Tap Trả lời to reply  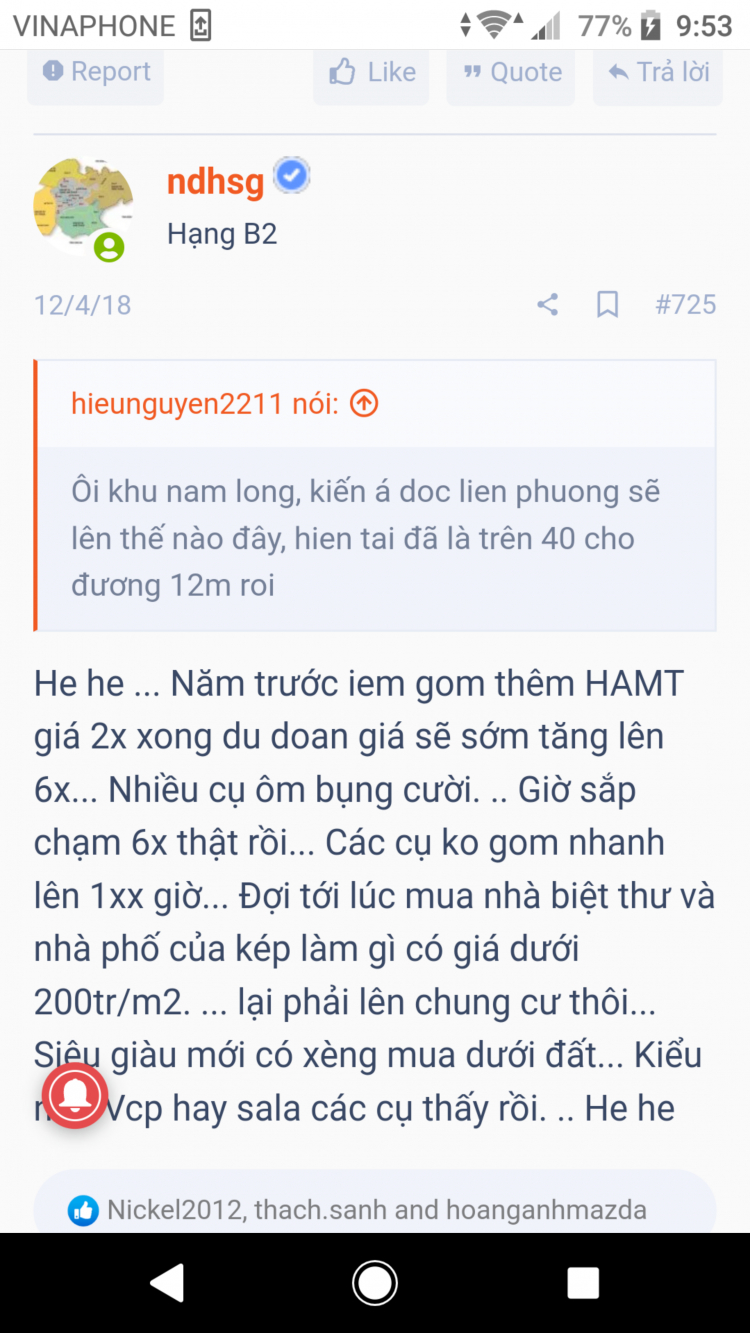(658, 72)
